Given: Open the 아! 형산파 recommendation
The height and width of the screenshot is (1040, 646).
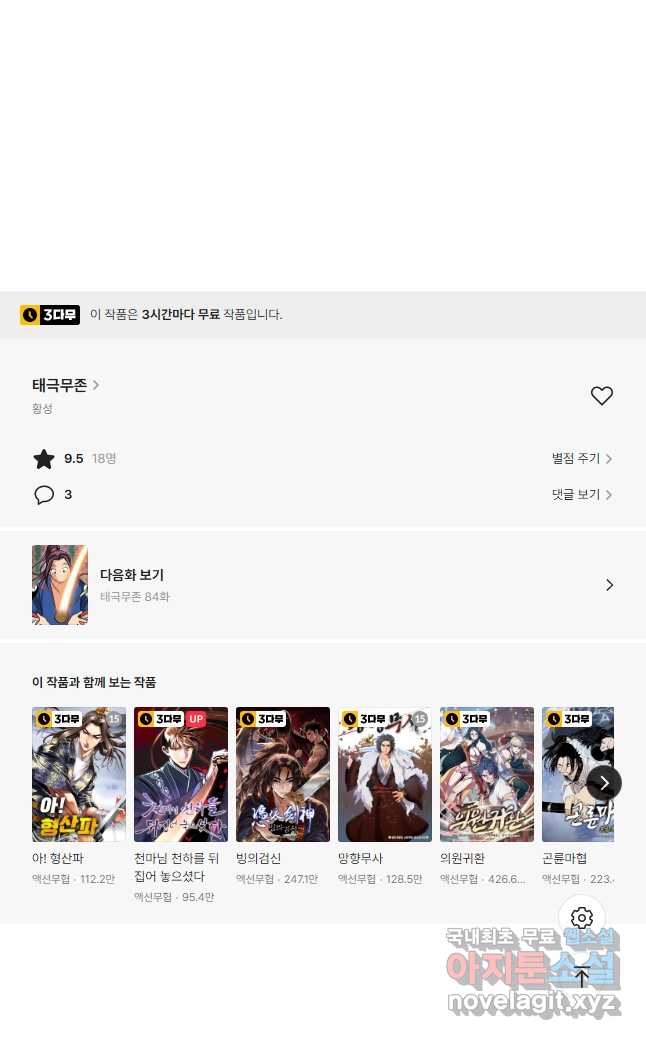Looking at the screenshot, I should click(79, 775).
